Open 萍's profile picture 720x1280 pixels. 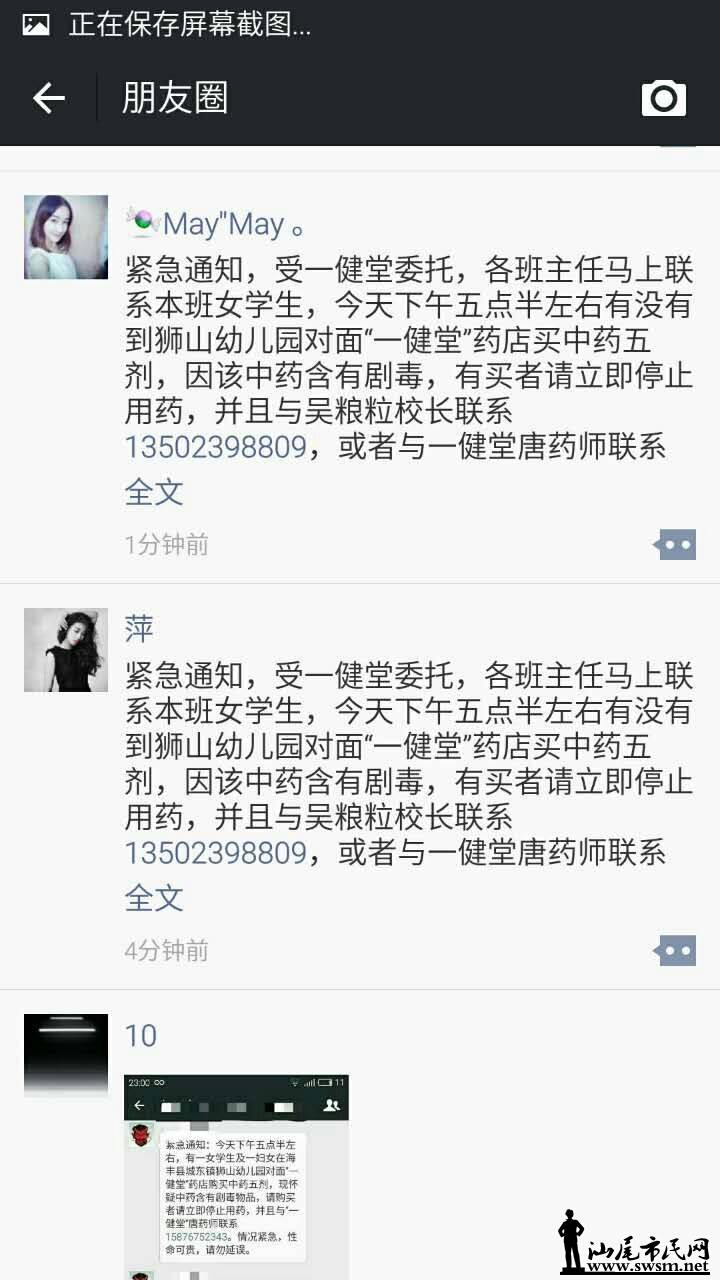[66, 650]
